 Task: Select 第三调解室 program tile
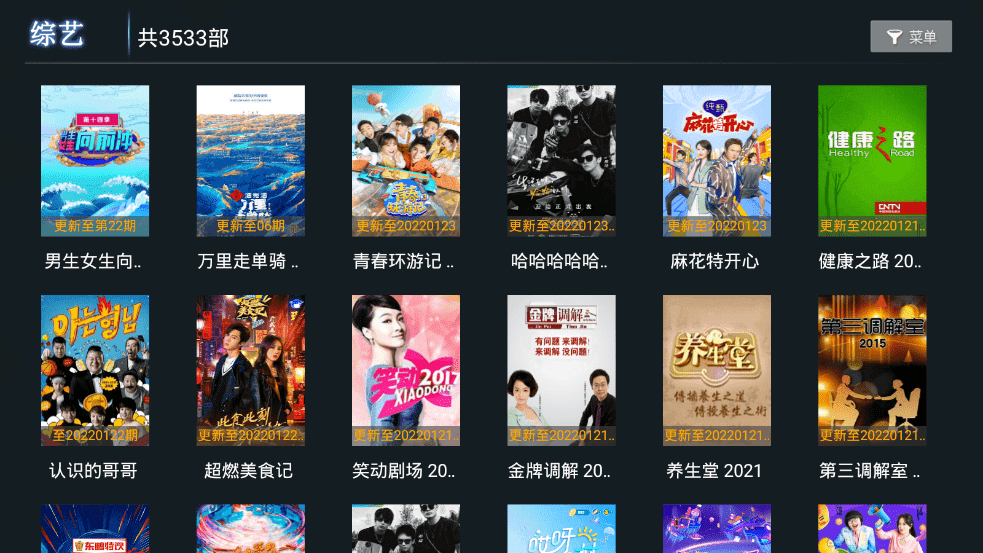pyautogui.click(x=872, y=371)
